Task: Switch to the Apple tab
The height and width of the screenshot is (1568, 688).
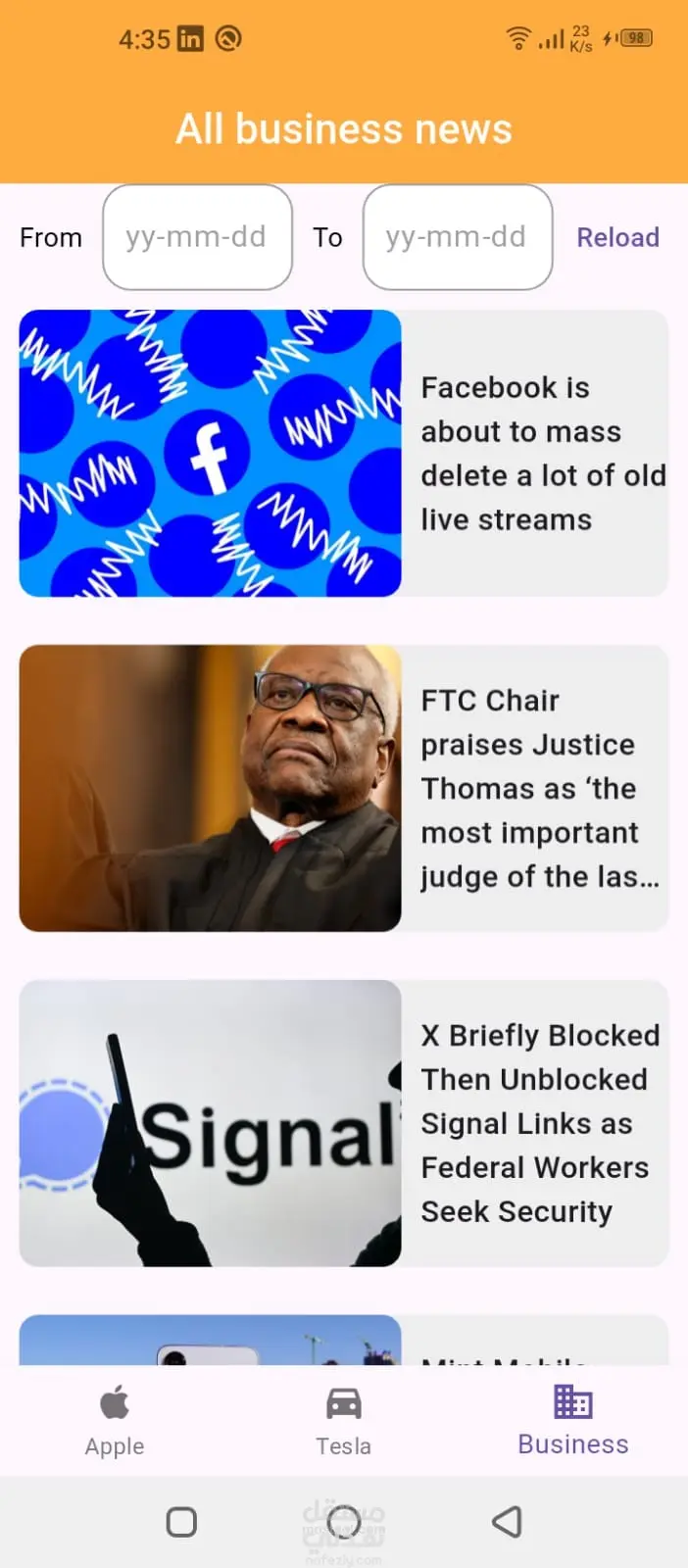Action: (x=115, y=1420)
